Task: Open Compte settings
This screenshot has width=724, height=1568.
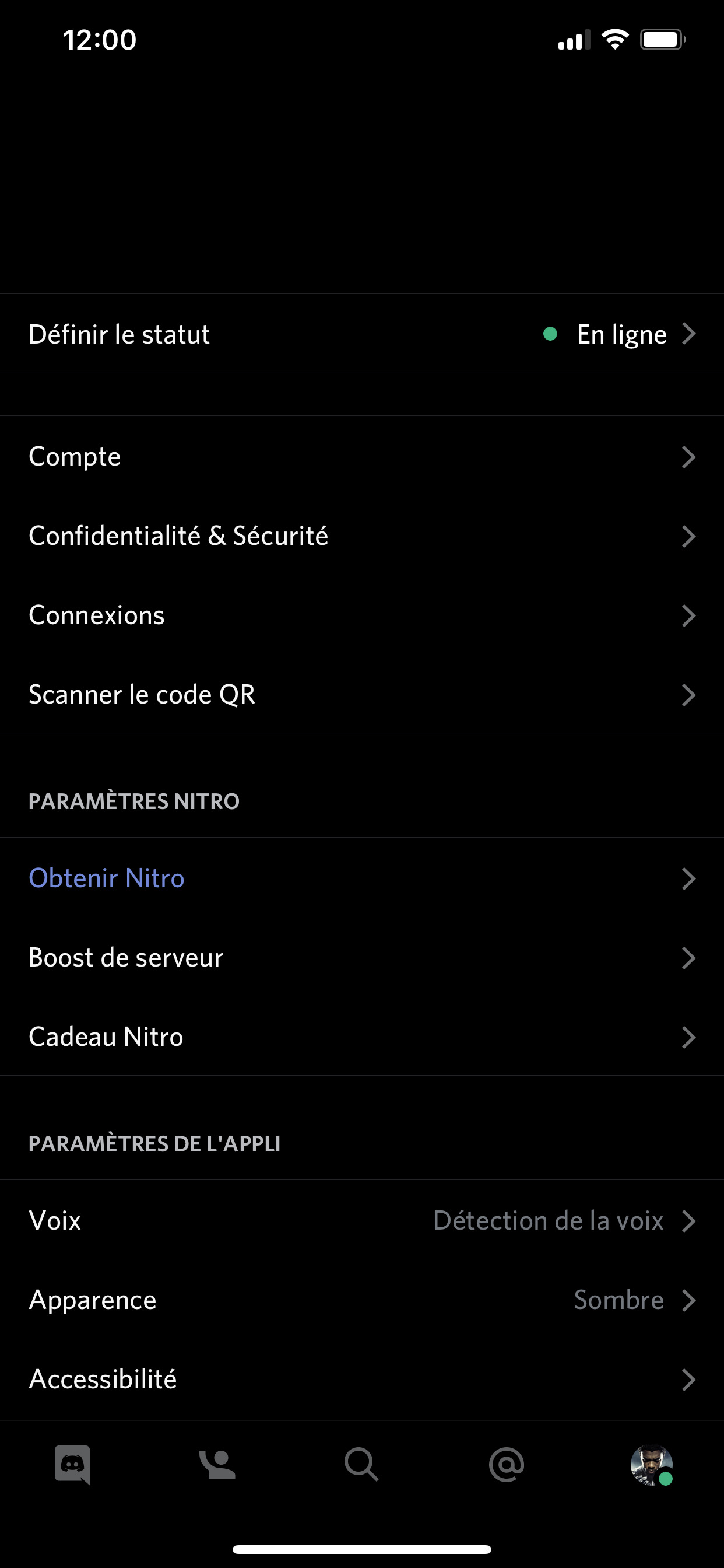Action: [361, 457]
